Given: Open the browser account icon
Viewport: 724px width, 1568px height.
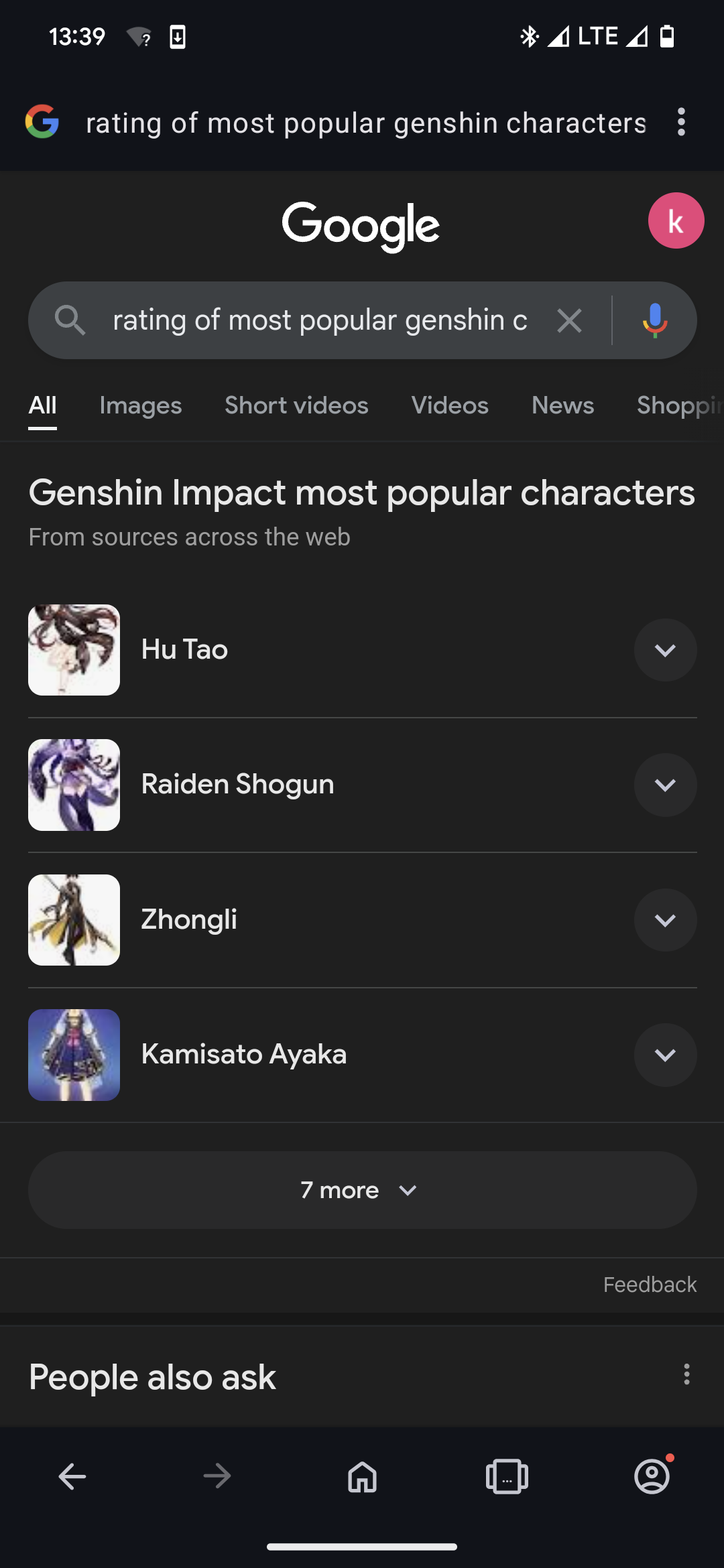Looking at the screenshot, I should click(x=652, y=1476).
